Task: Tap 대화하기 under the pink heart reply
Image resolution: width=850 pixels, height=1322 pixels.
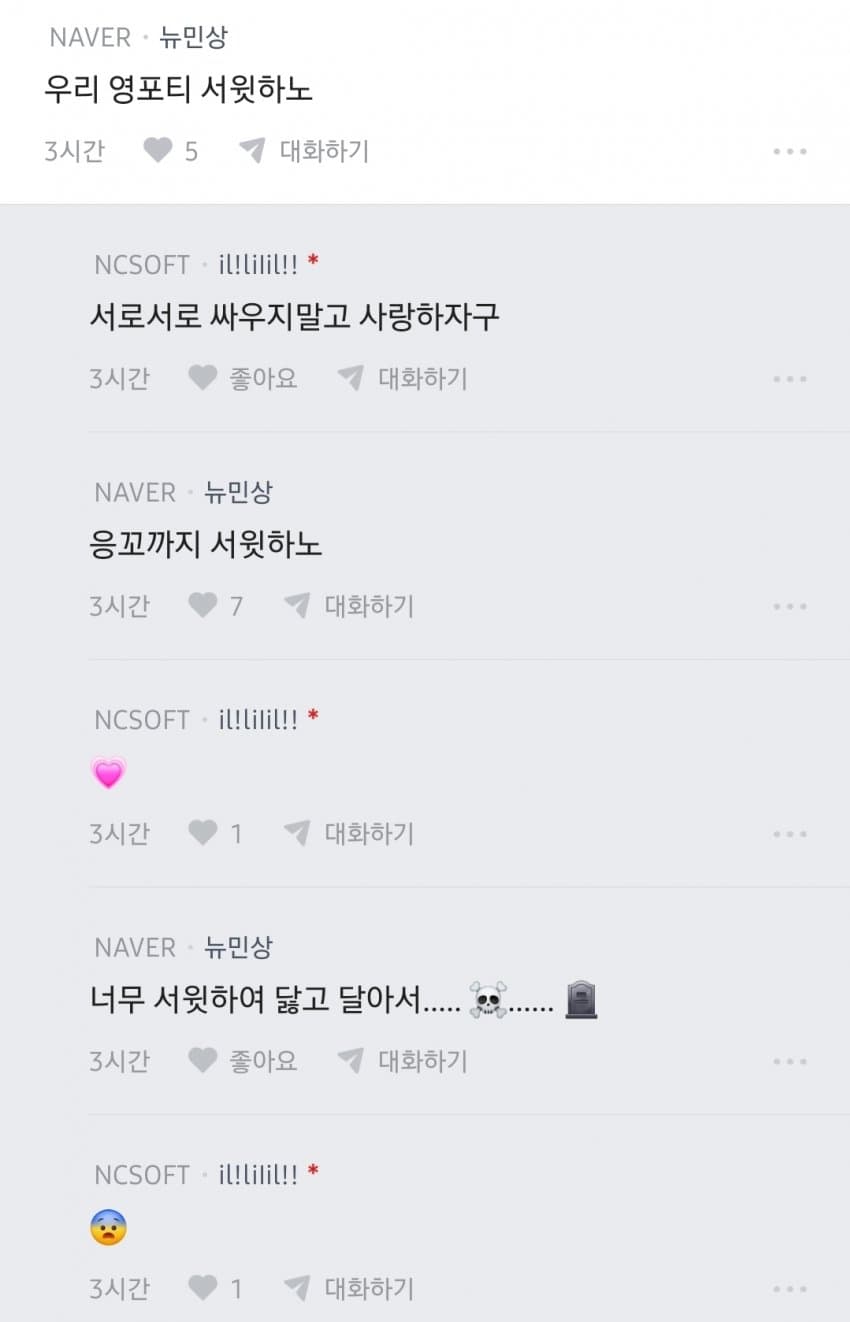Action: 349,833
